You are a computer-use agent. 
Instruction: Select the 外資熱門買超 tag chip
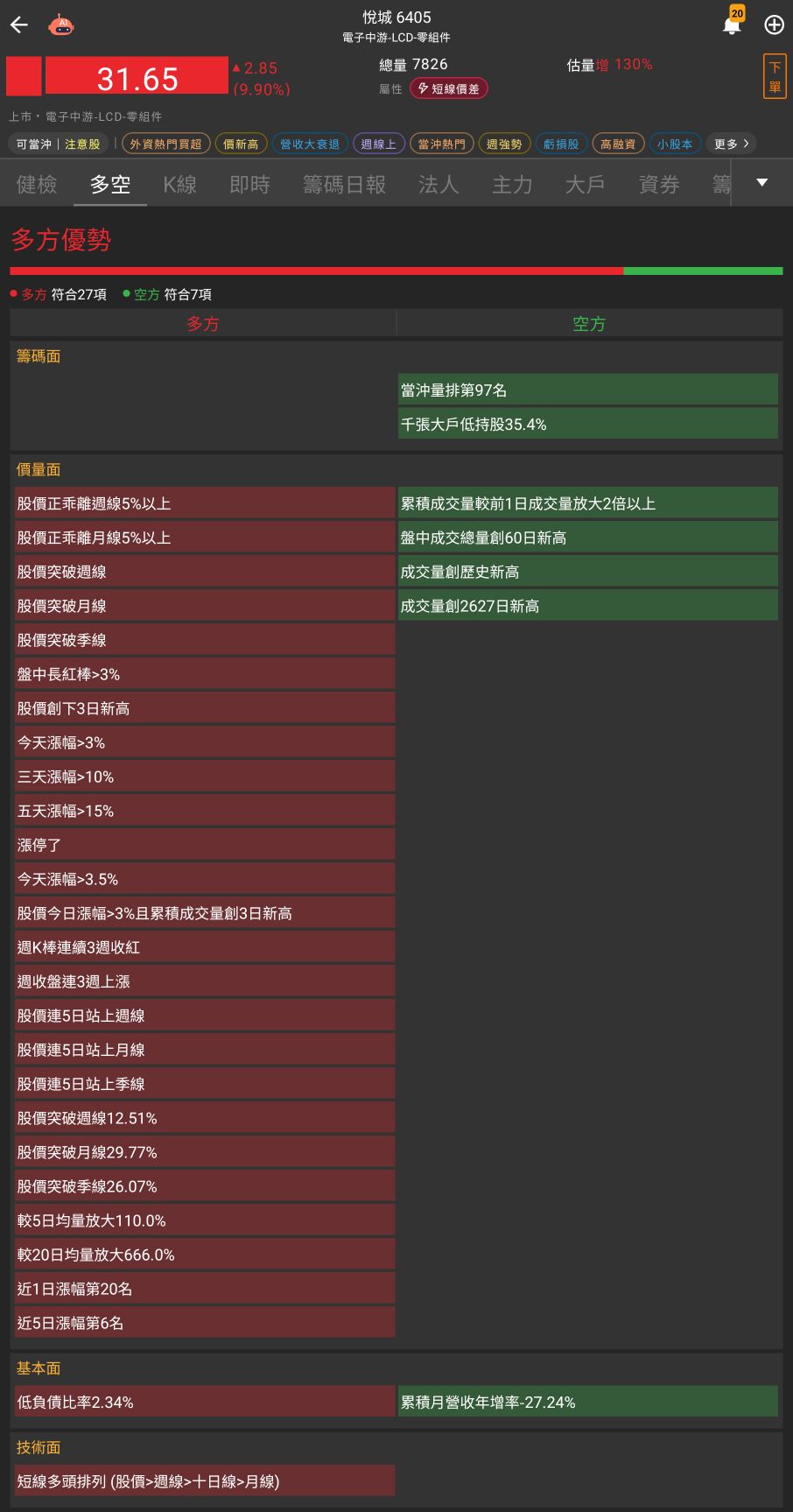pyautogui.click(x=165, y=144)
